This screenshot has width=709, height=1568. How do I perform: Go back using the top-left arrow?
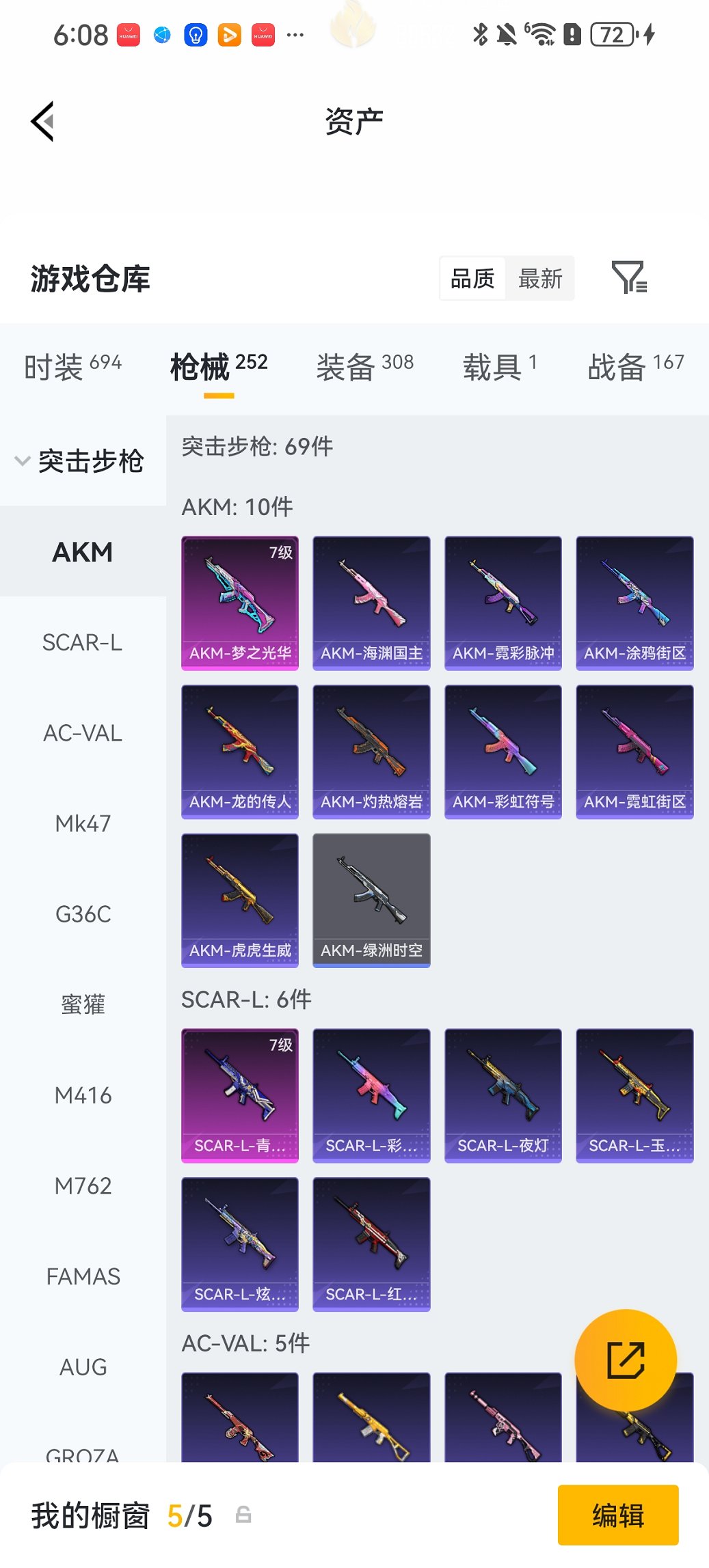tap(42, 122)
